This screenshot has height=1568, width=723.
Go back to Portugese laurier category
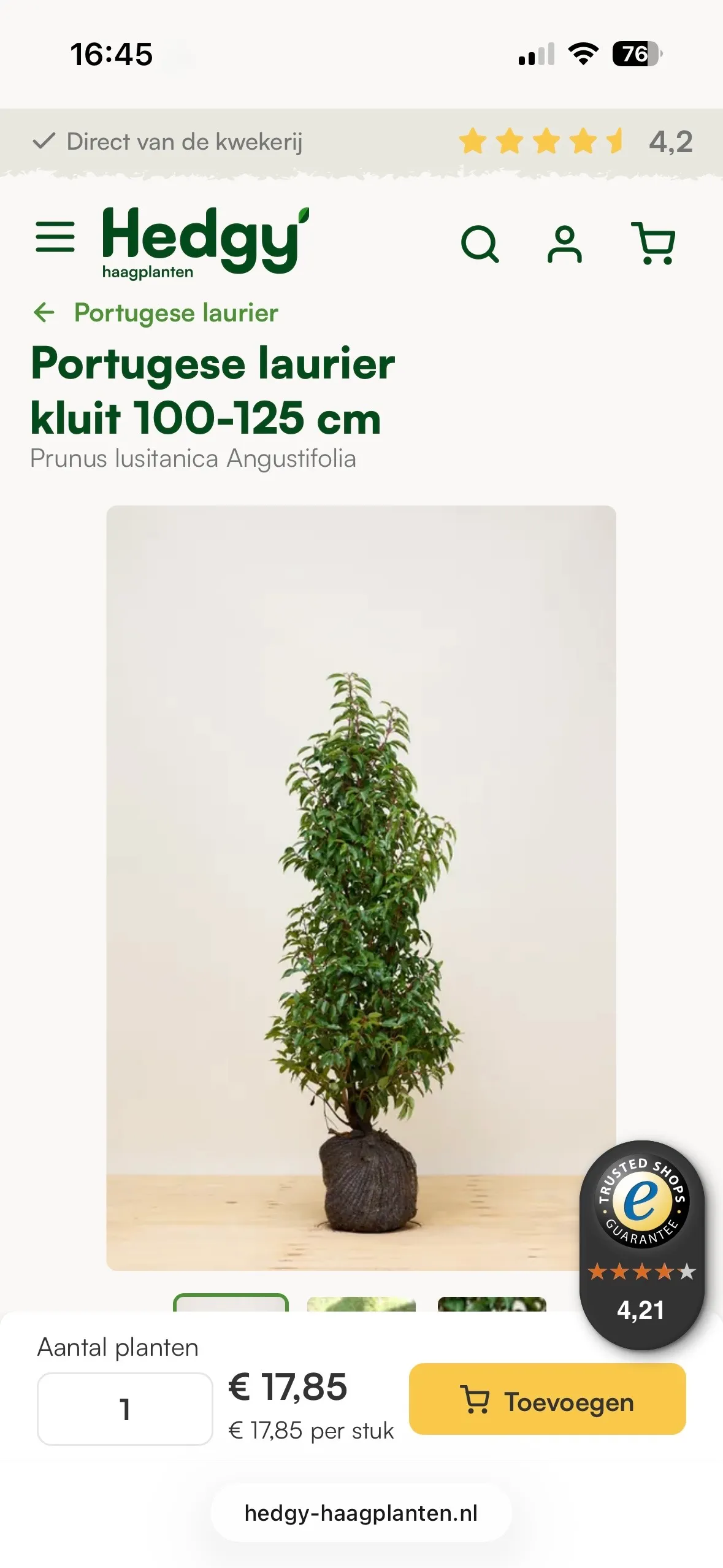coord(156,313)
